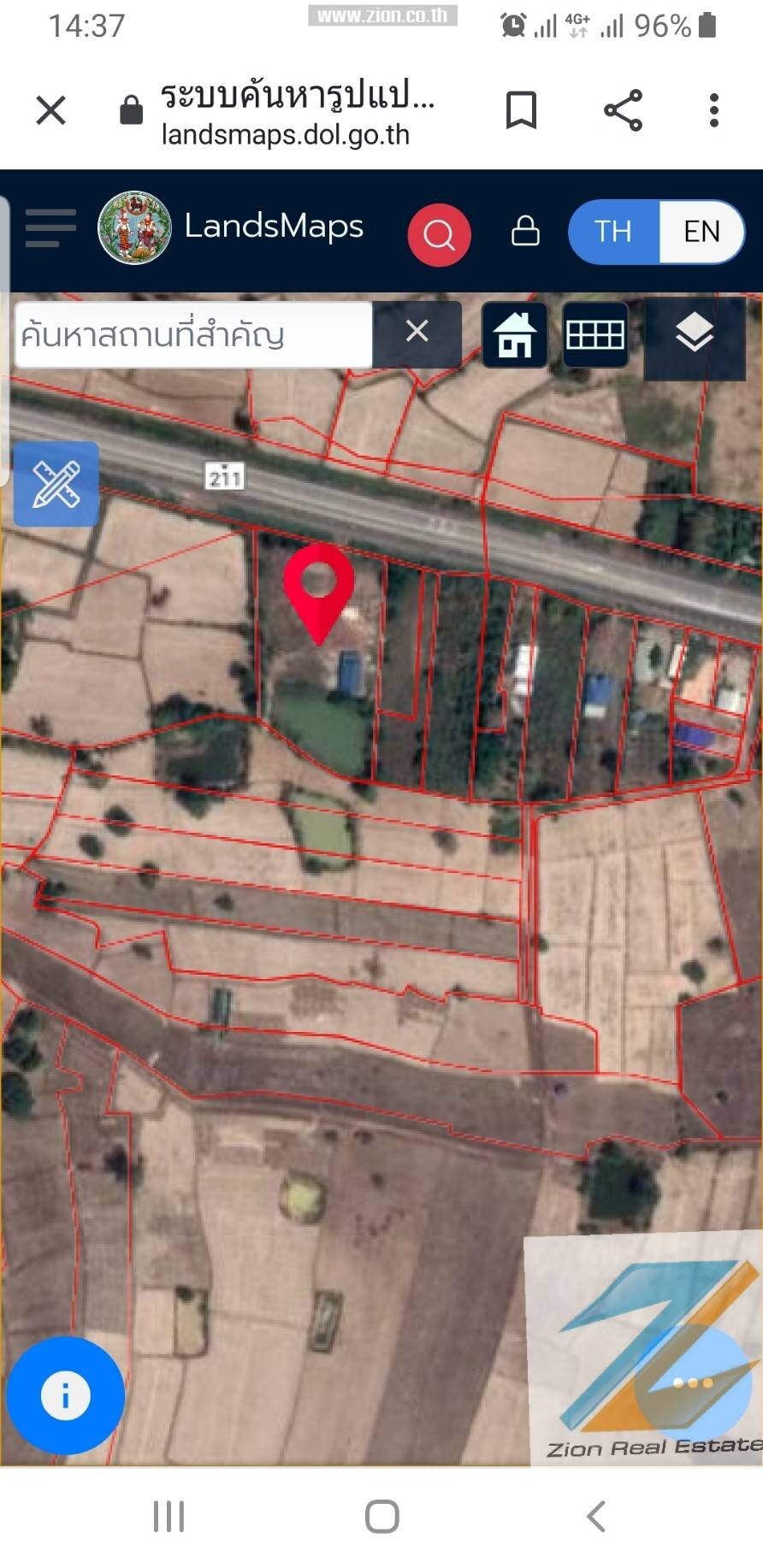Close the browser tab with X
The width and height of the screenshot is (763, 1568).
click(51, 110)
